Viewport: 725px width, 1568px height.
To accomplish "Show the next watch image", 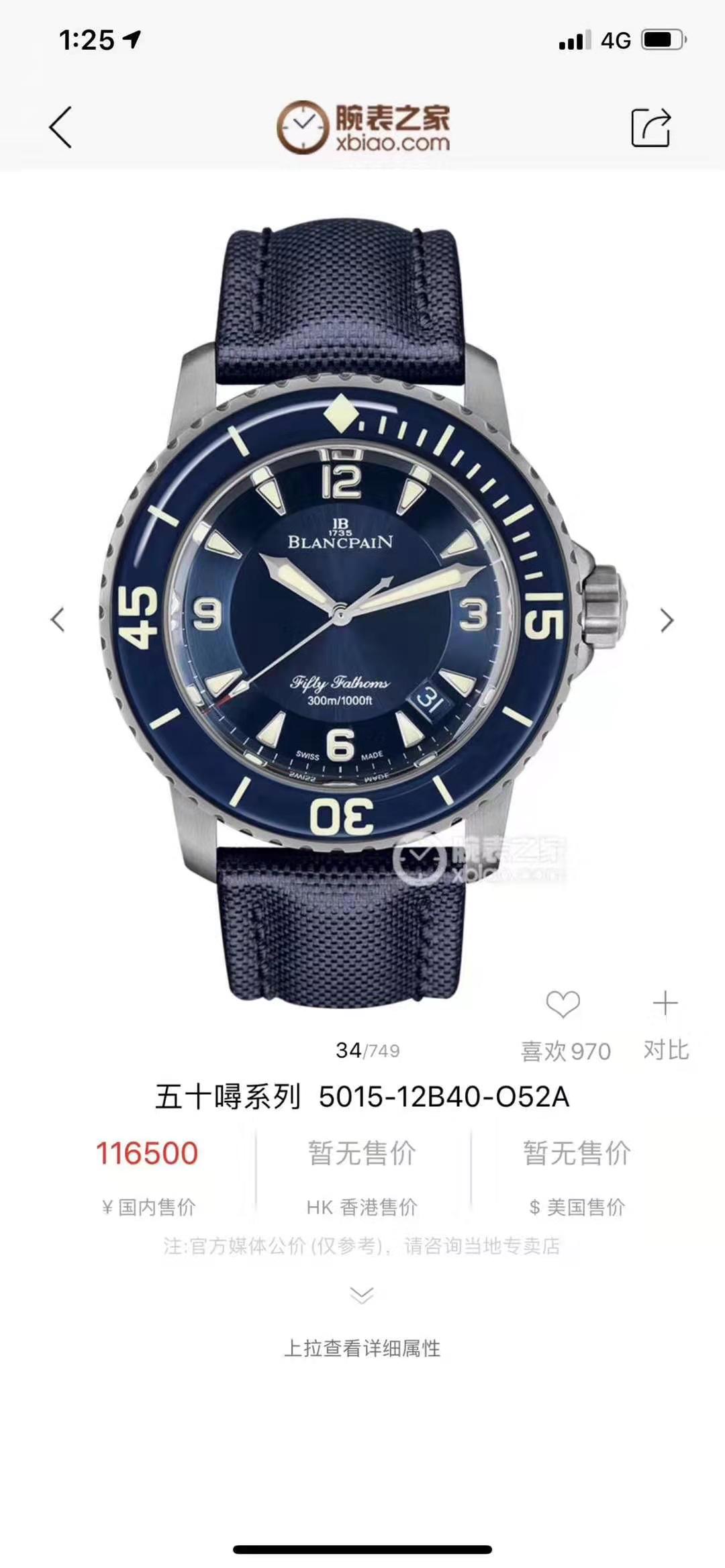I will [x=666, y=620].
